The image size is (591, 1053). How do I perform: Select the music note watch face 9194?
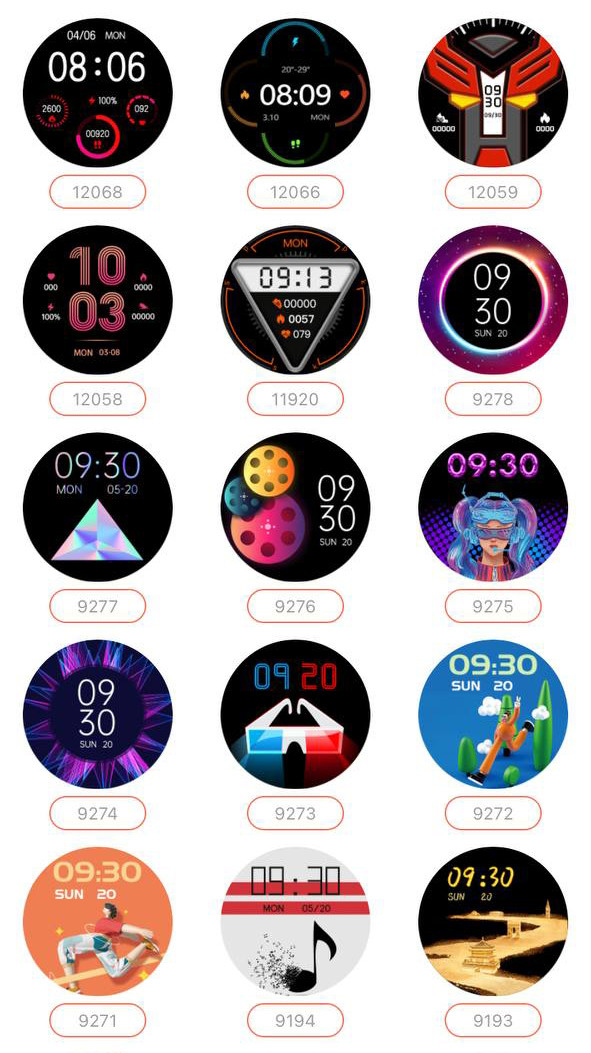295,921
